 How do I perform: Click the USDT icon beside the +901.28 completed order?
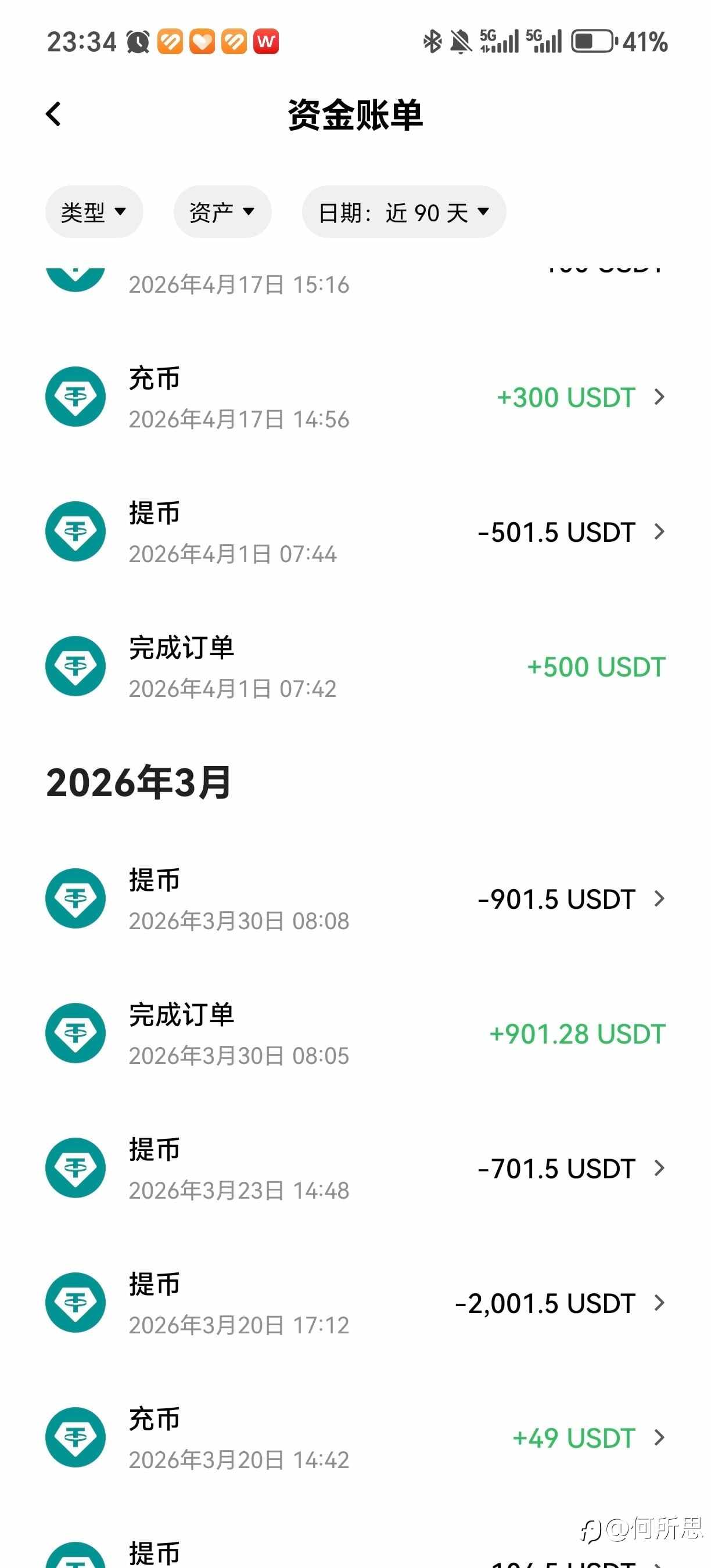74,1033
